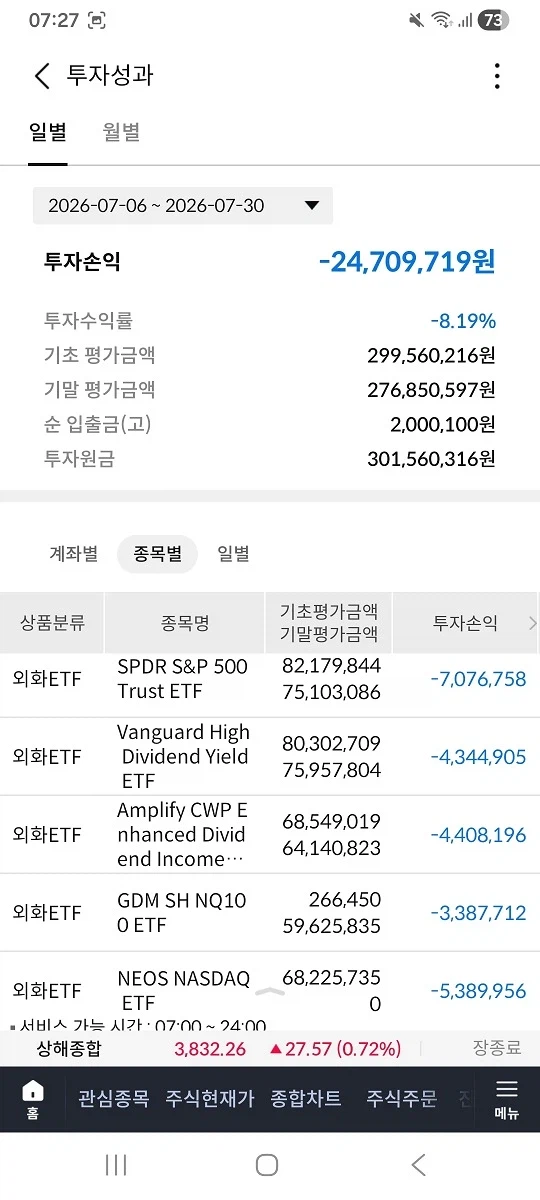Open 종합차트 in the bottom bar
540x1200 pixels.
(x=306, y=1098)
